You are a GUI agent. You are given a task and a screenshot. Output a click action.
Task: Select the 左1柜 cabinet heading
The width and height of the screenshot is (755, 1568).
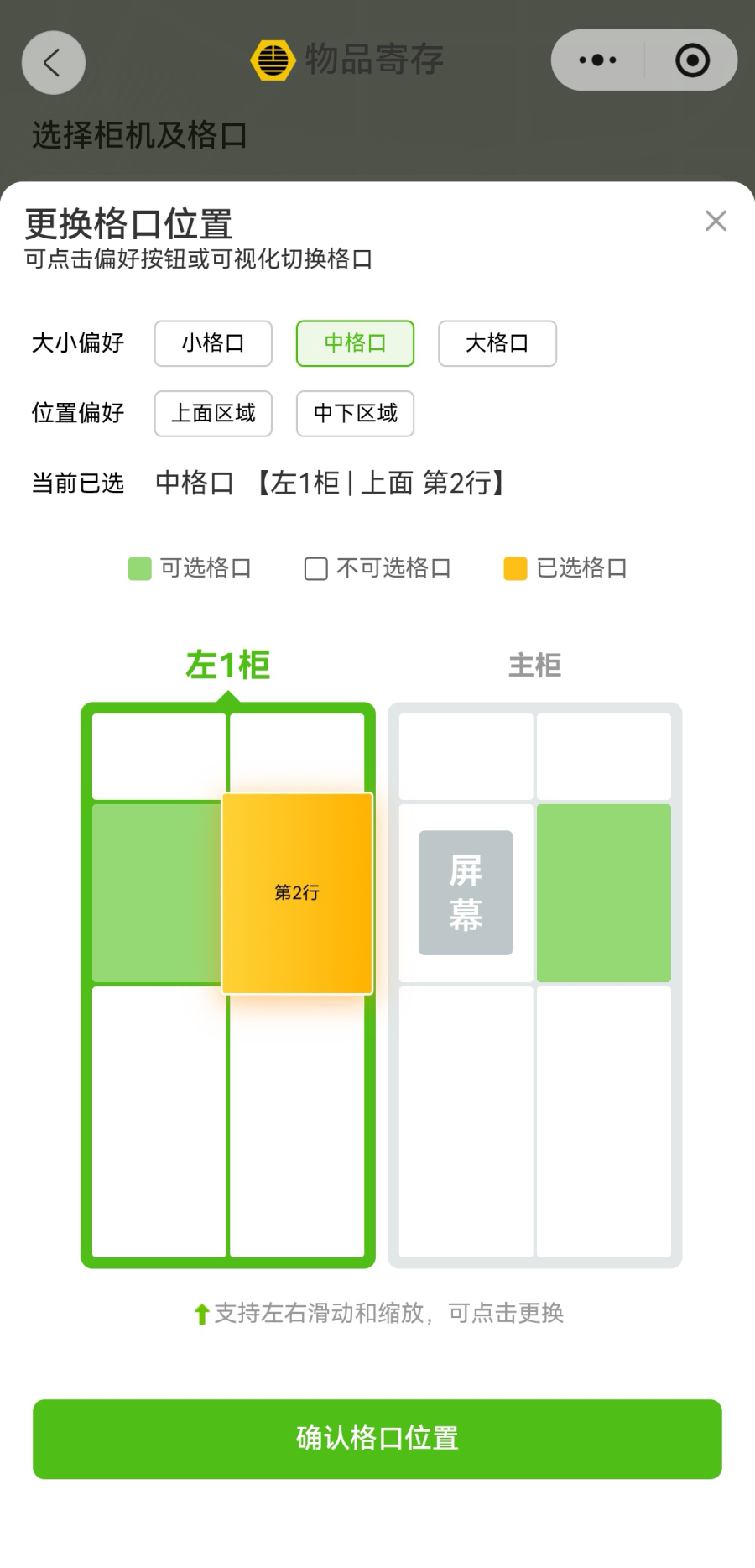pos(228,666)
